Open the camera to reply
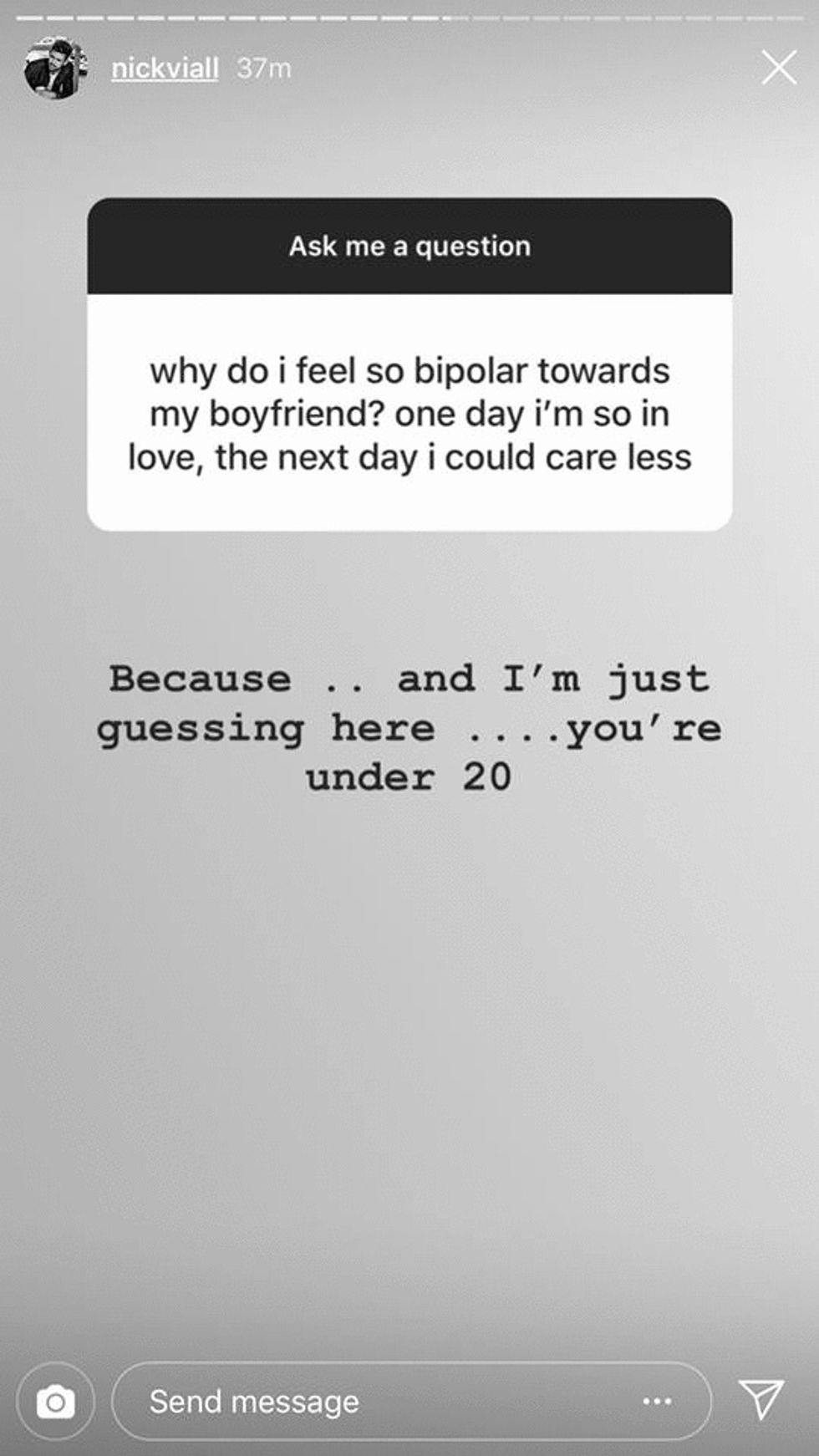This screenshot has height=1456, width=819. 55,1402
